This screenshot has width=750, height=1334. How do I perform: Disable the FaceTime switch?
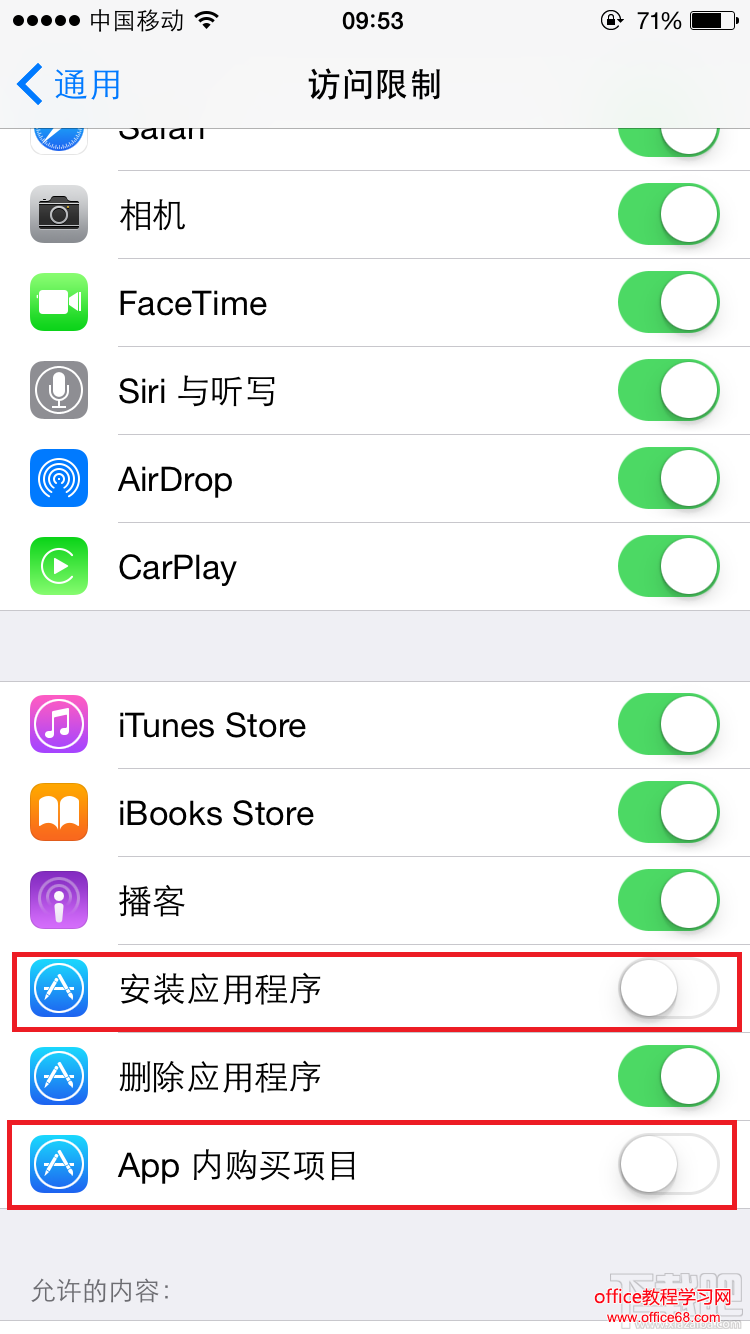(668, 303)
